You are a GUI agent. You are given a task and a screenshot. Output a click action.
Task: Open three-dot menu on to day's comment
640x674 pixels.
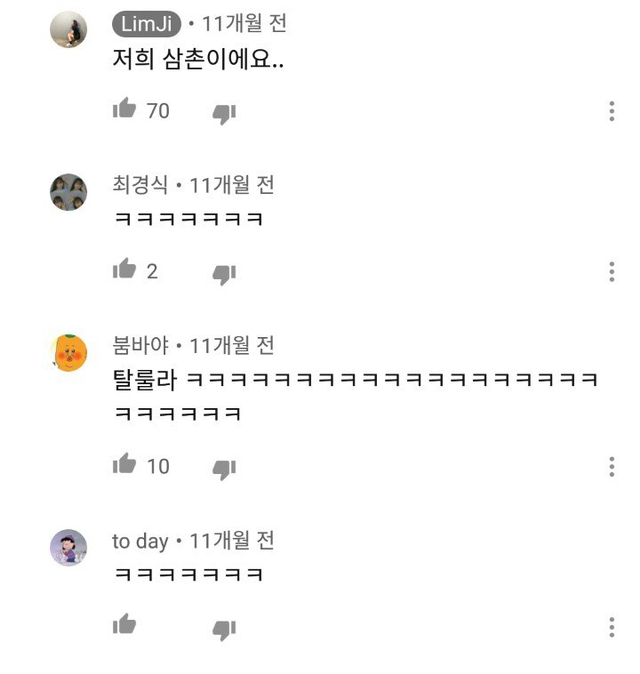pyautogui.click(x=611, y=628)
